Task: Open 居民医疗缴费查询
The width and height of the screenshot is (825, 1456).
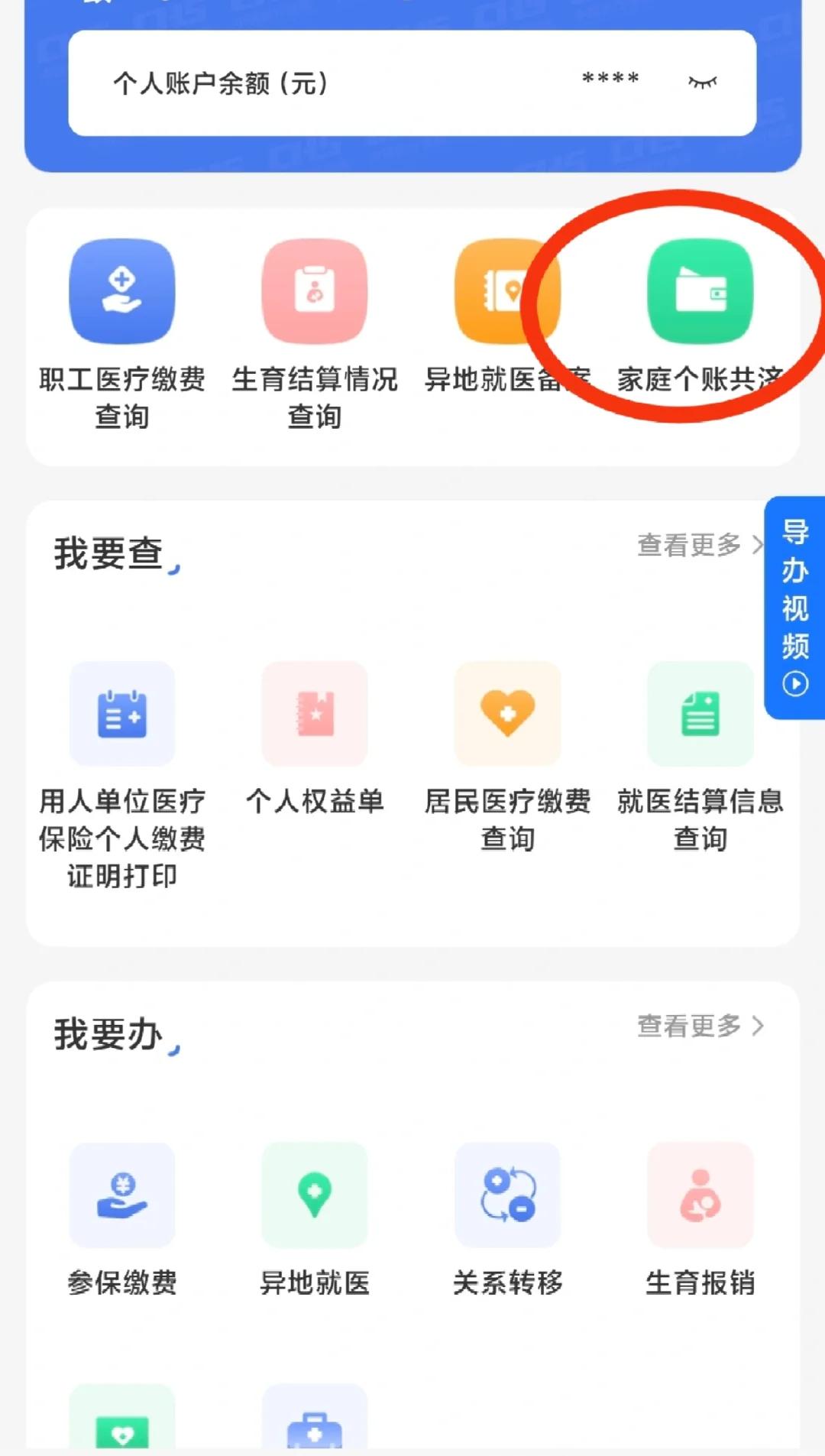Action: [x=507, y=714]
